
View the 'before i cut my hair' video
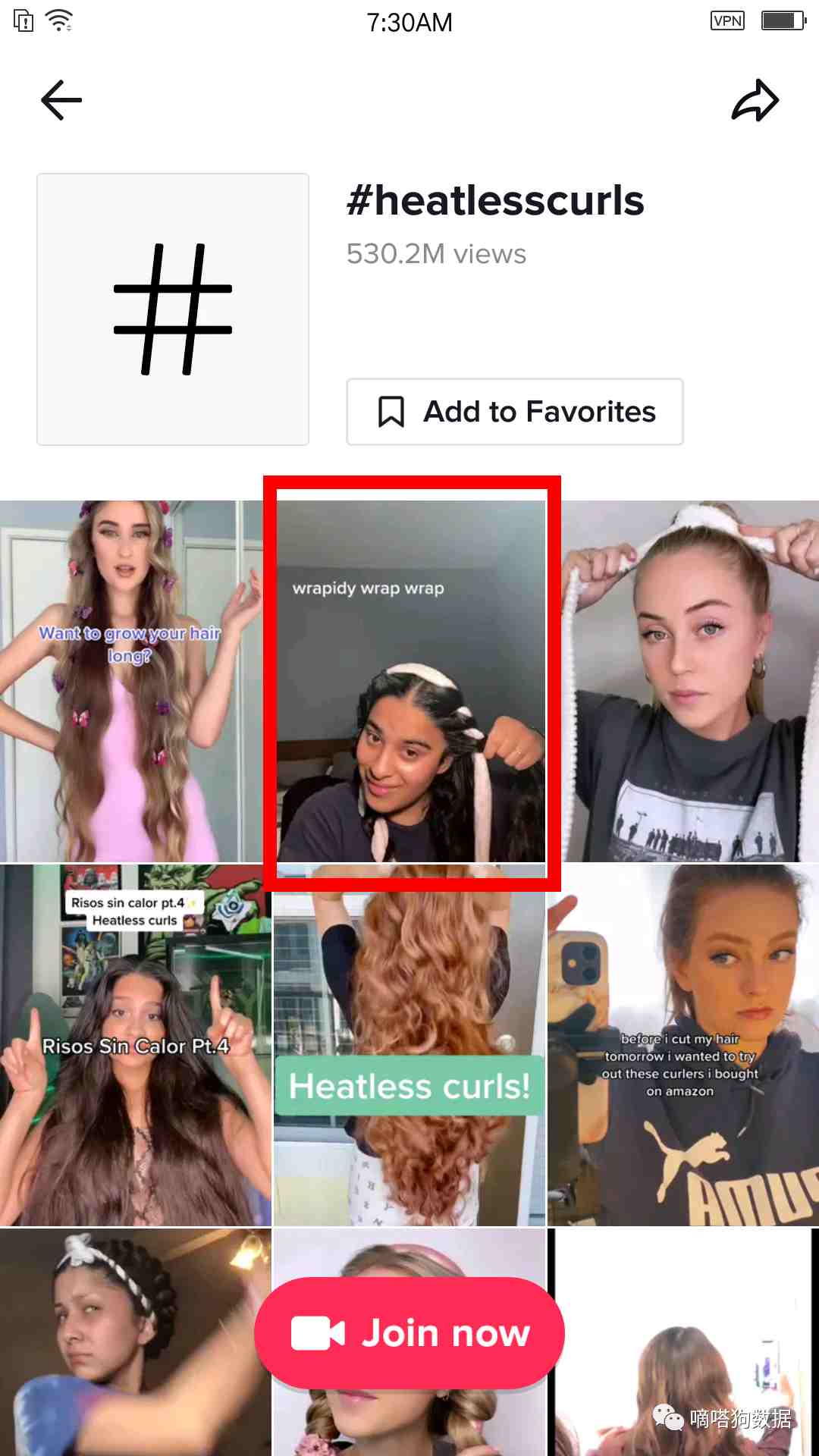click(x=682, y=1045)
